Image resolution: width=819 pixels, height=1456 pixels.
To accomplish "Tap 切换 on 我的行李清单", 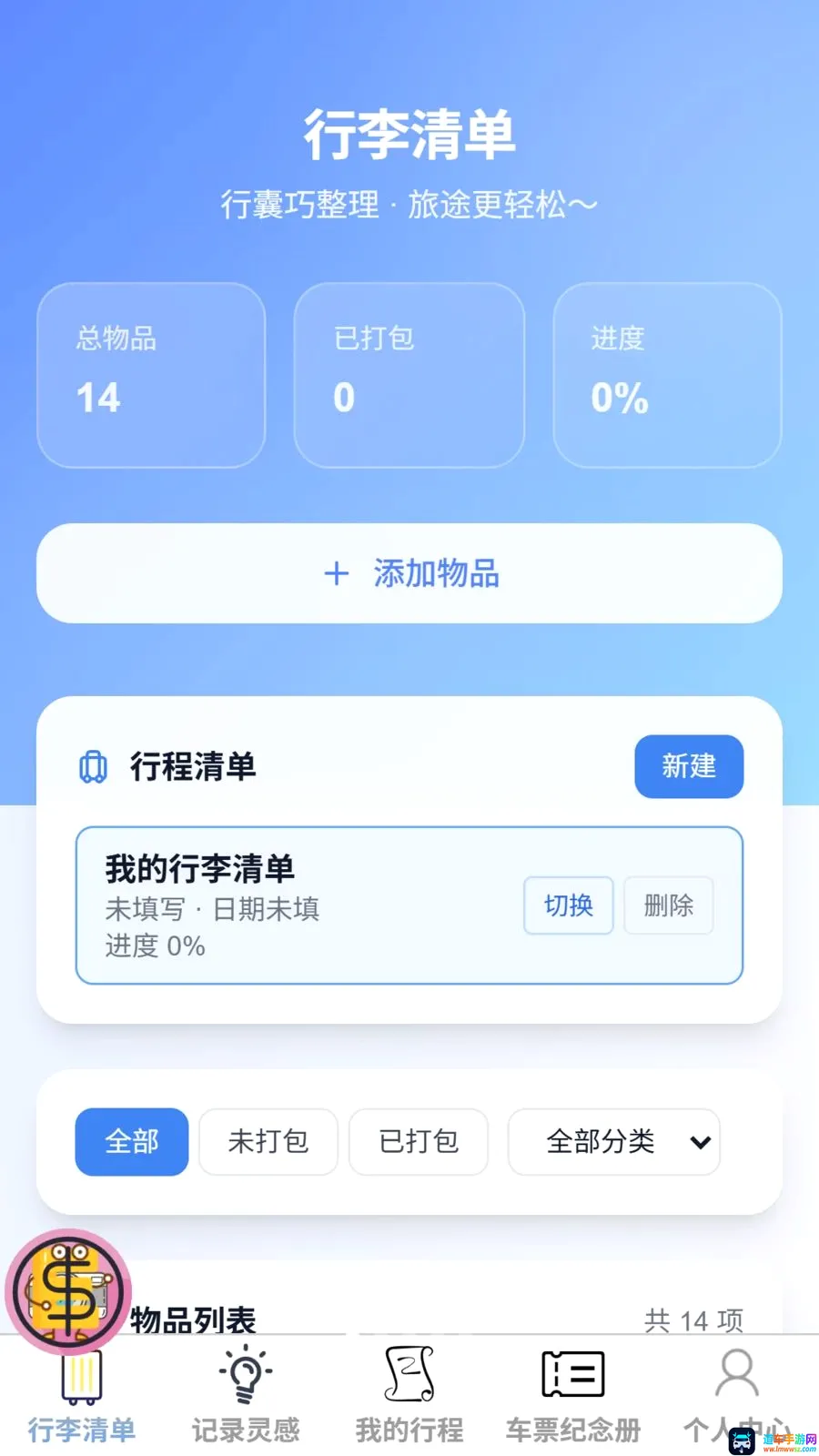I will point(569,905).
